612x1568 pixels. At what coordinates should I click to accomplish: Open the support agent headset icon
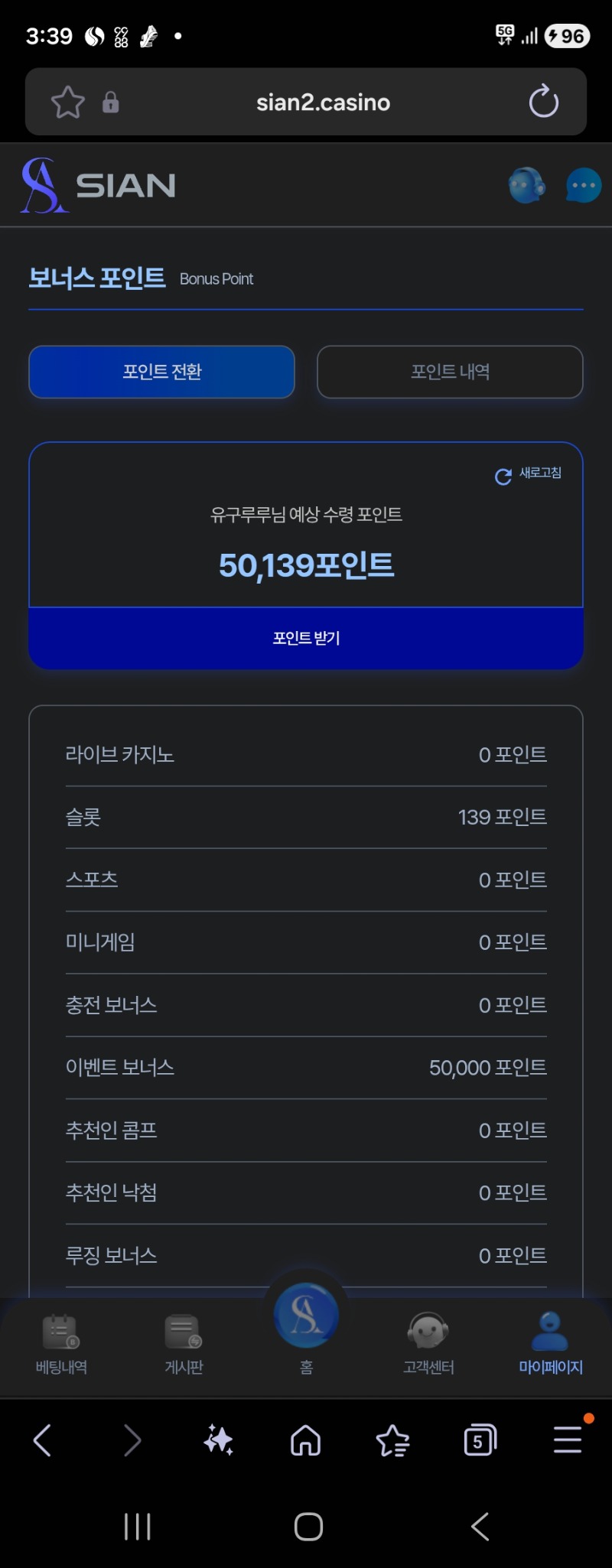tap(526, 186)
